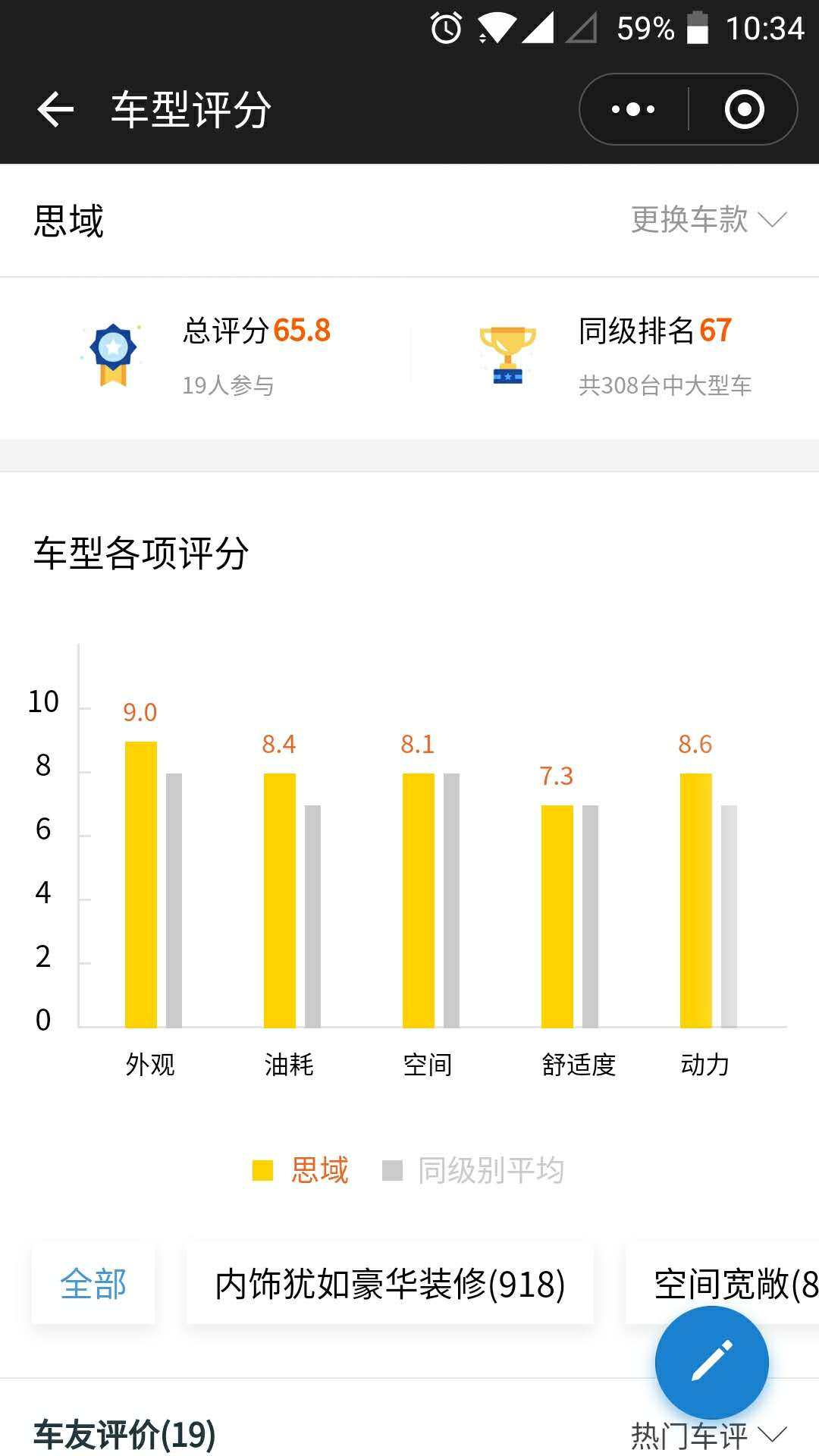Screen dimensions: 819x1456
Task: Go back using the arrow icon
Action: [55, 110]
